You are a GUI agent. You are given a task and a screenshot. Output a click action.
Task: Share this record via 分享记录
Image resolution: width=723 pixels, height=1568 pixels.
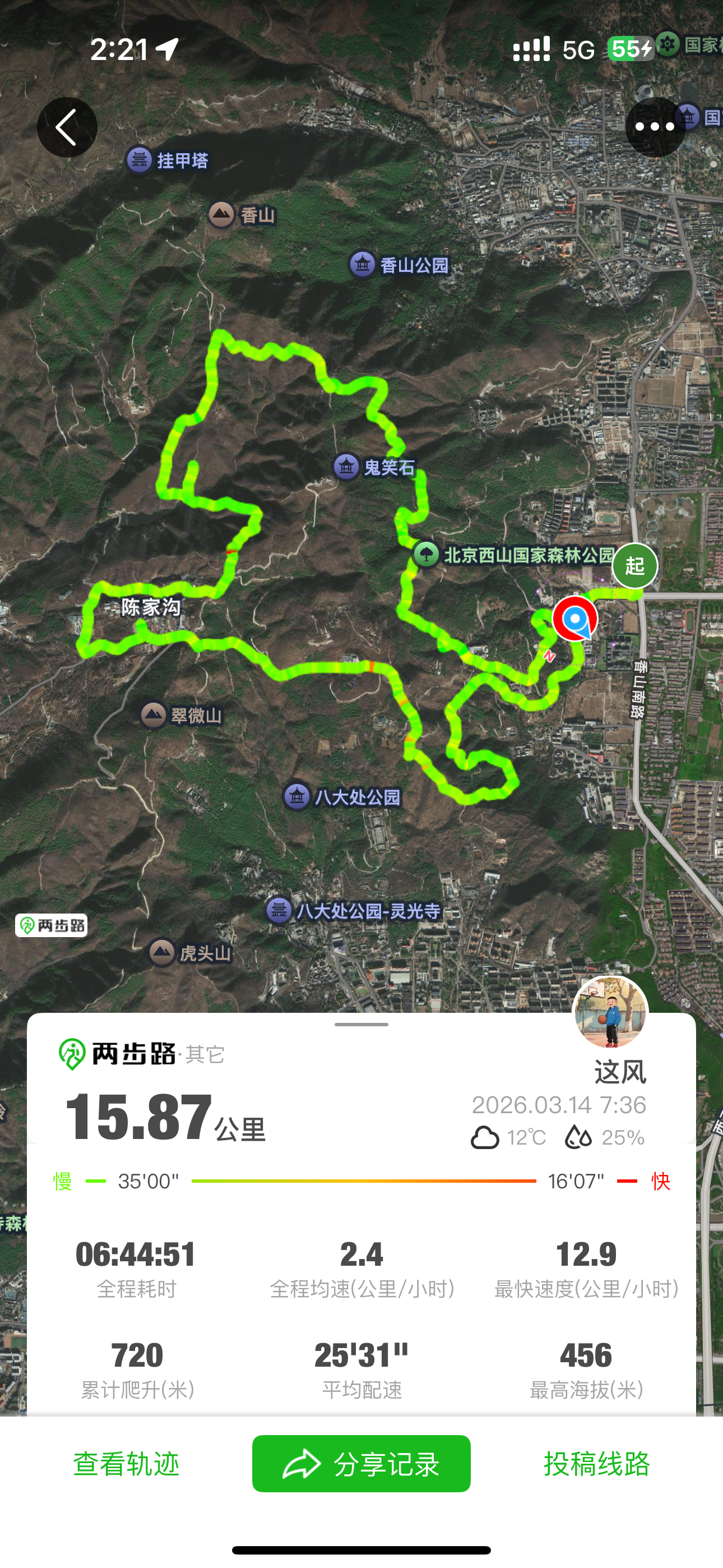coord(361,1464)
